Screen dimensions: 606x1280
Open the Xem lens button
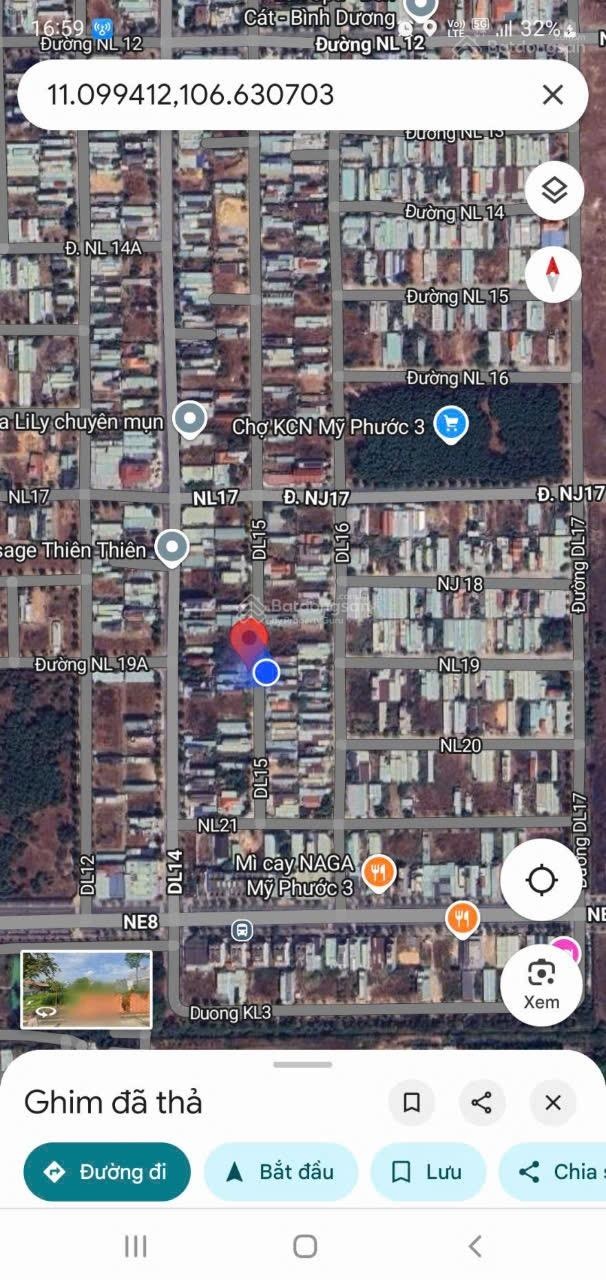tap(541, 985)
